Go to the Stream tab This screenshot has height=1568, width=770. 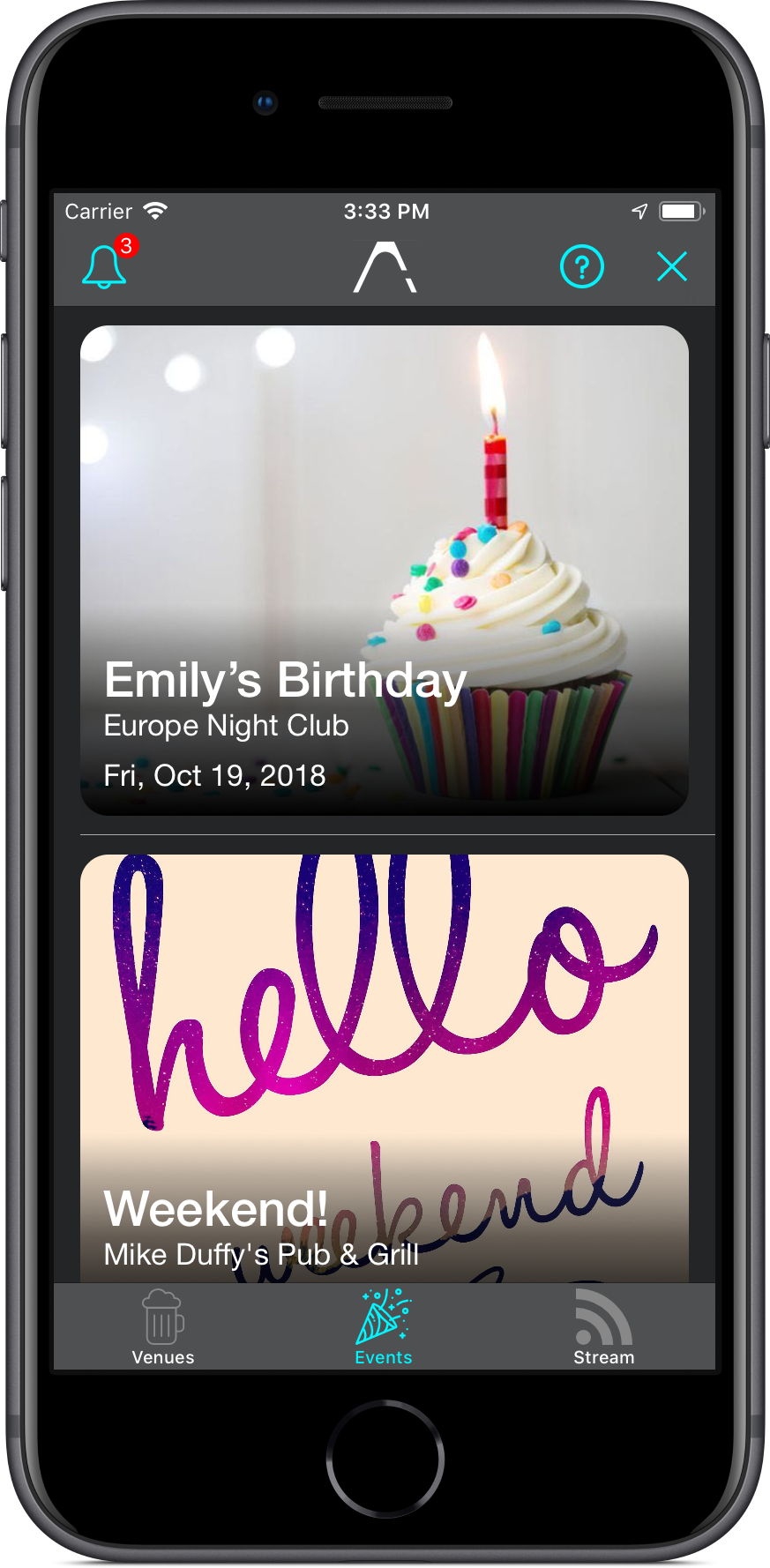pyautogui.click(x=604, y=1327)
